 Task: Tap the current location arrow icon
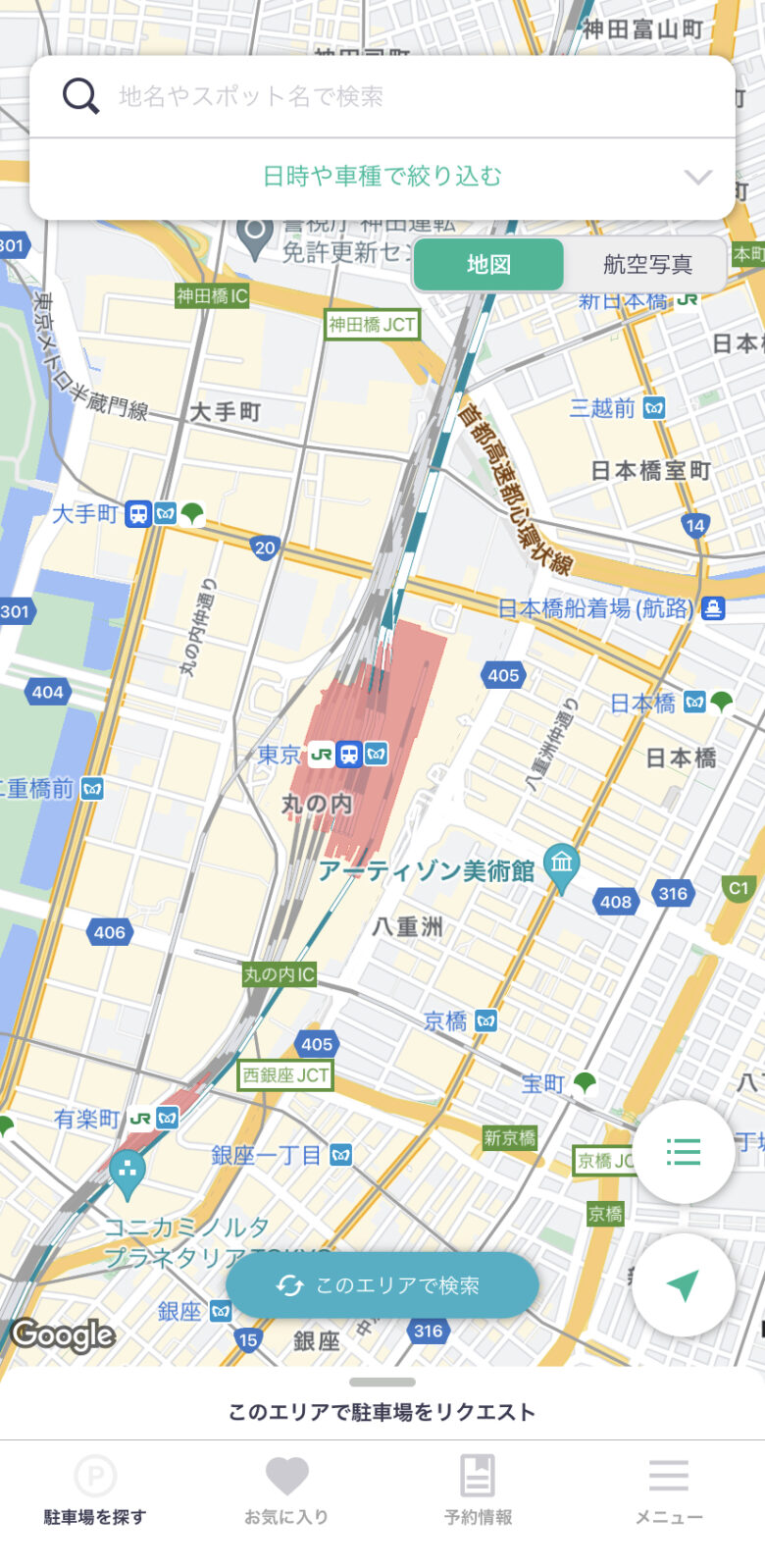tap(684, 1286)
